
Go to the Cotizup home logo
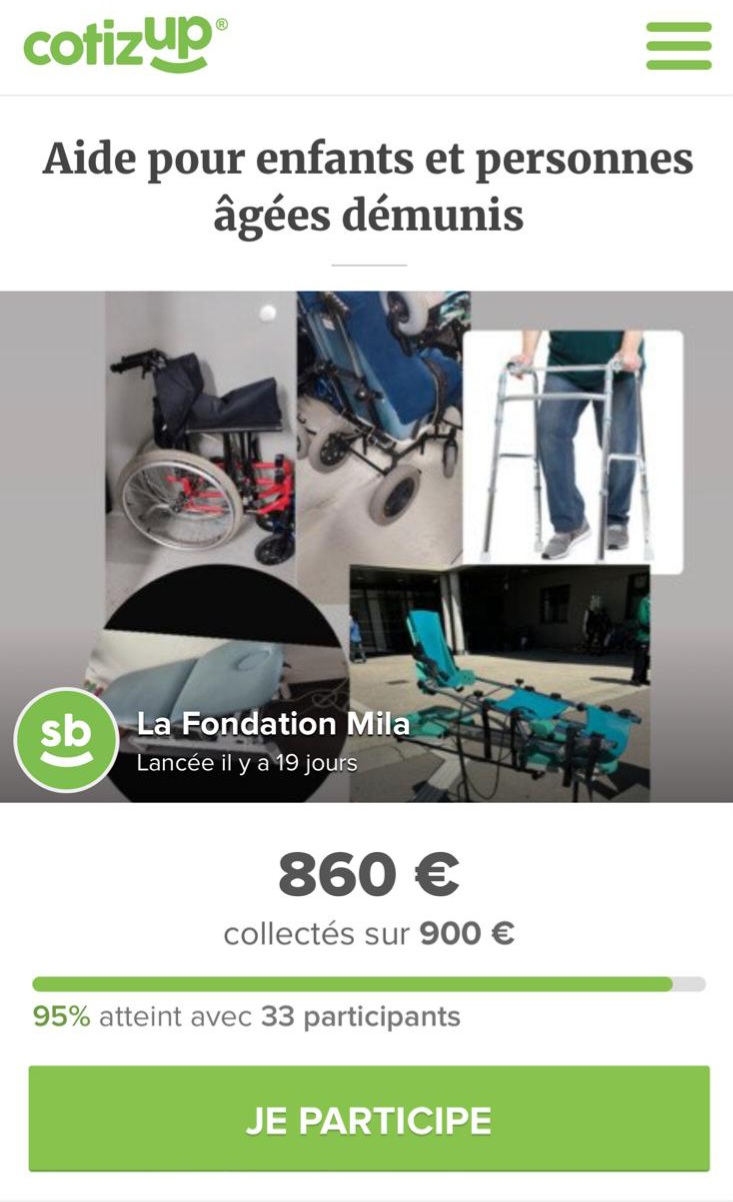125,44
